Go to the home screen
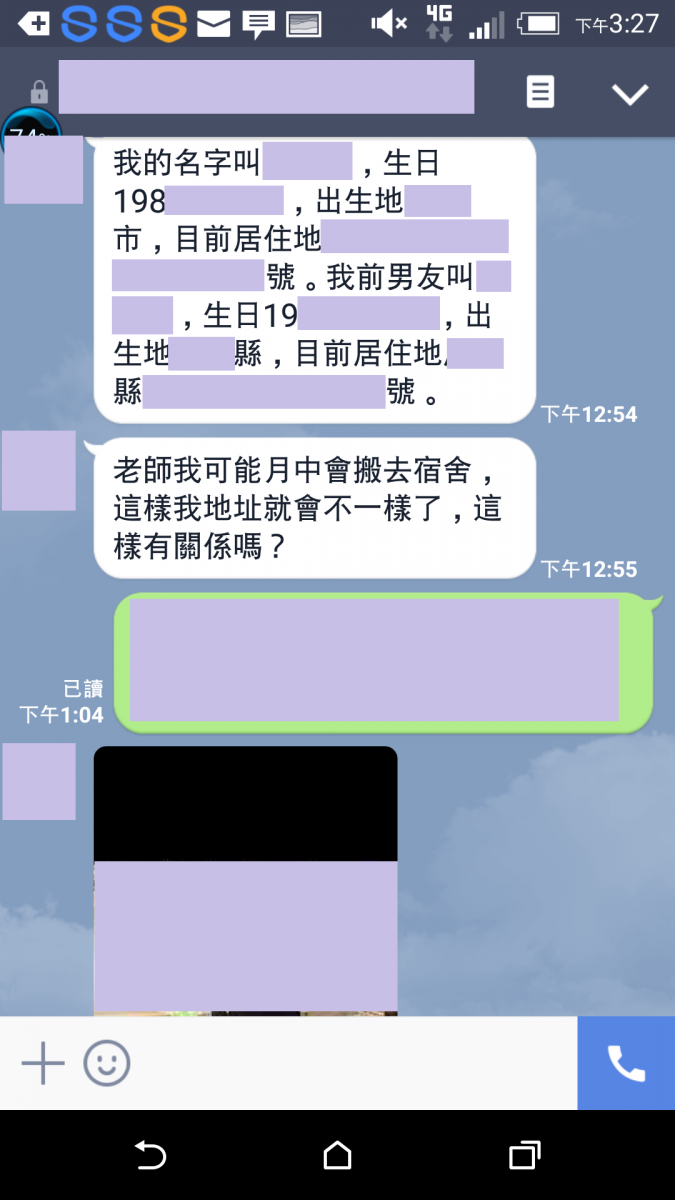The width and height of the screenshot is (675, 1200). coord(337,1156)
